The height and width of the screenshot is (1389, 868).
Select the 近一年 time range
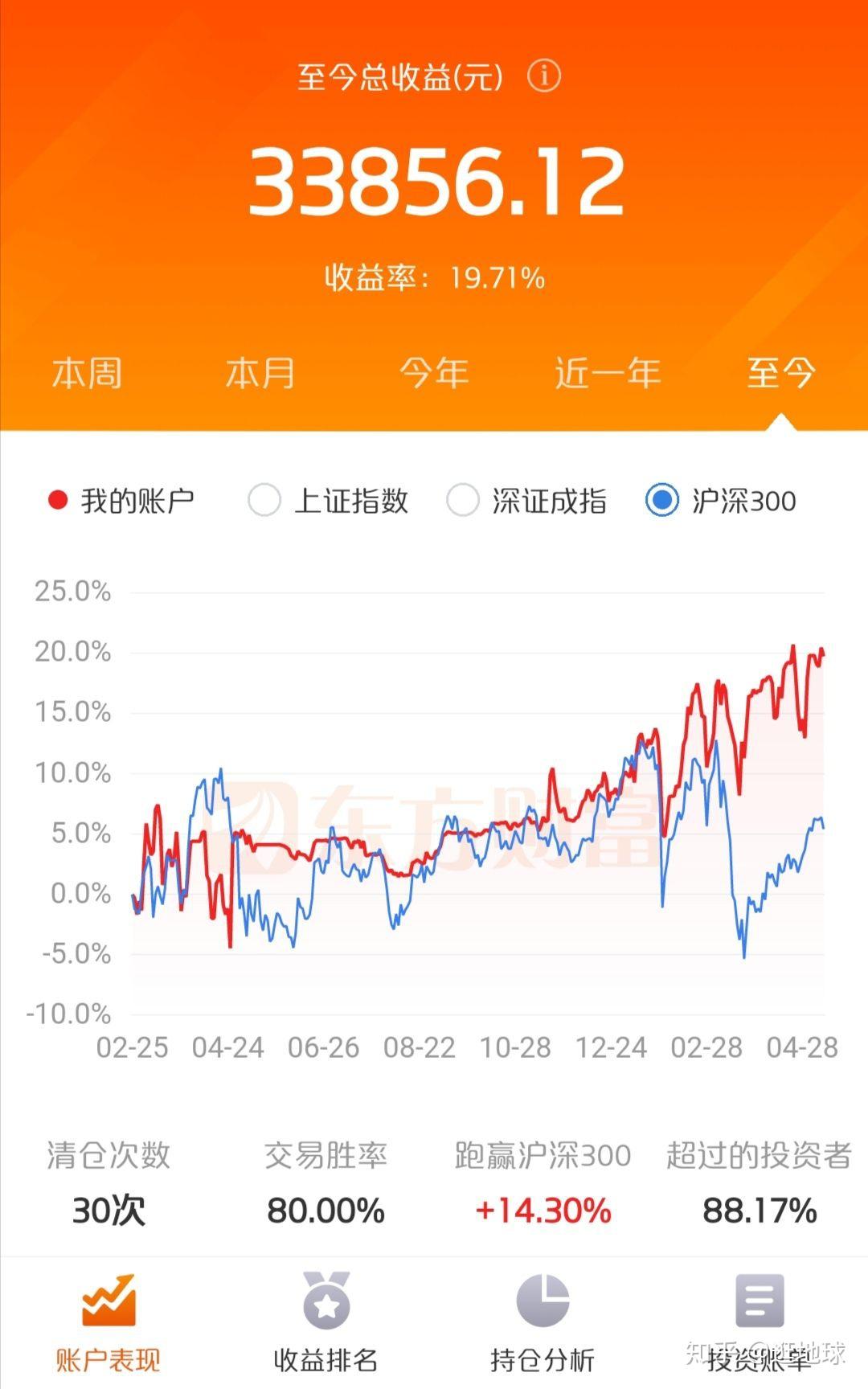[608, 372]
